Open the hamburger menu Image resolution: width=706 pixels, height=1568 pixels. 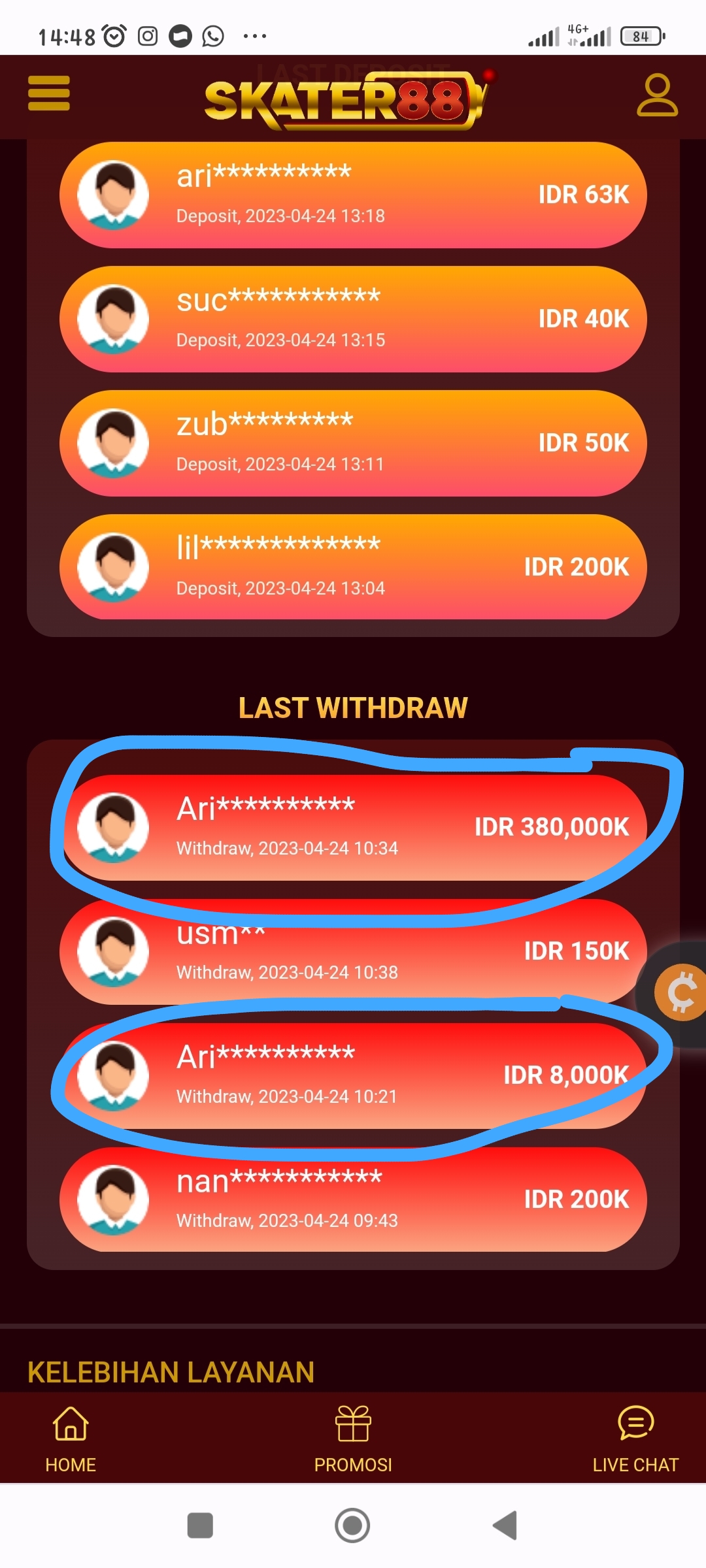coord(49,93)
